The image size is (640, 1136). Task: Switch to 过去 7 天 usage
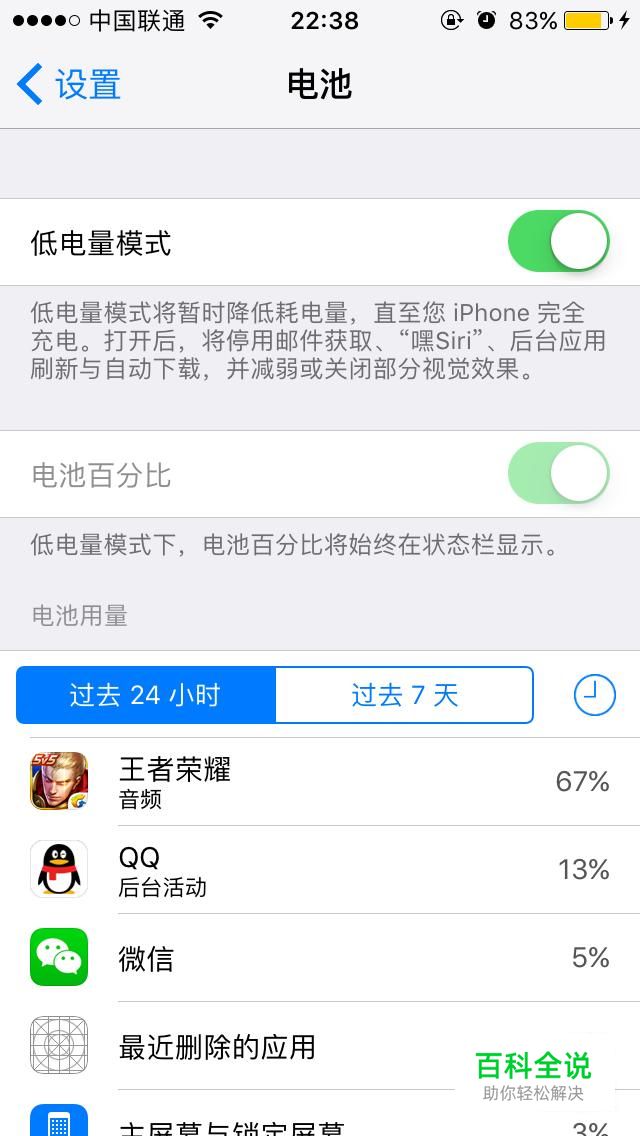point(404,696)
